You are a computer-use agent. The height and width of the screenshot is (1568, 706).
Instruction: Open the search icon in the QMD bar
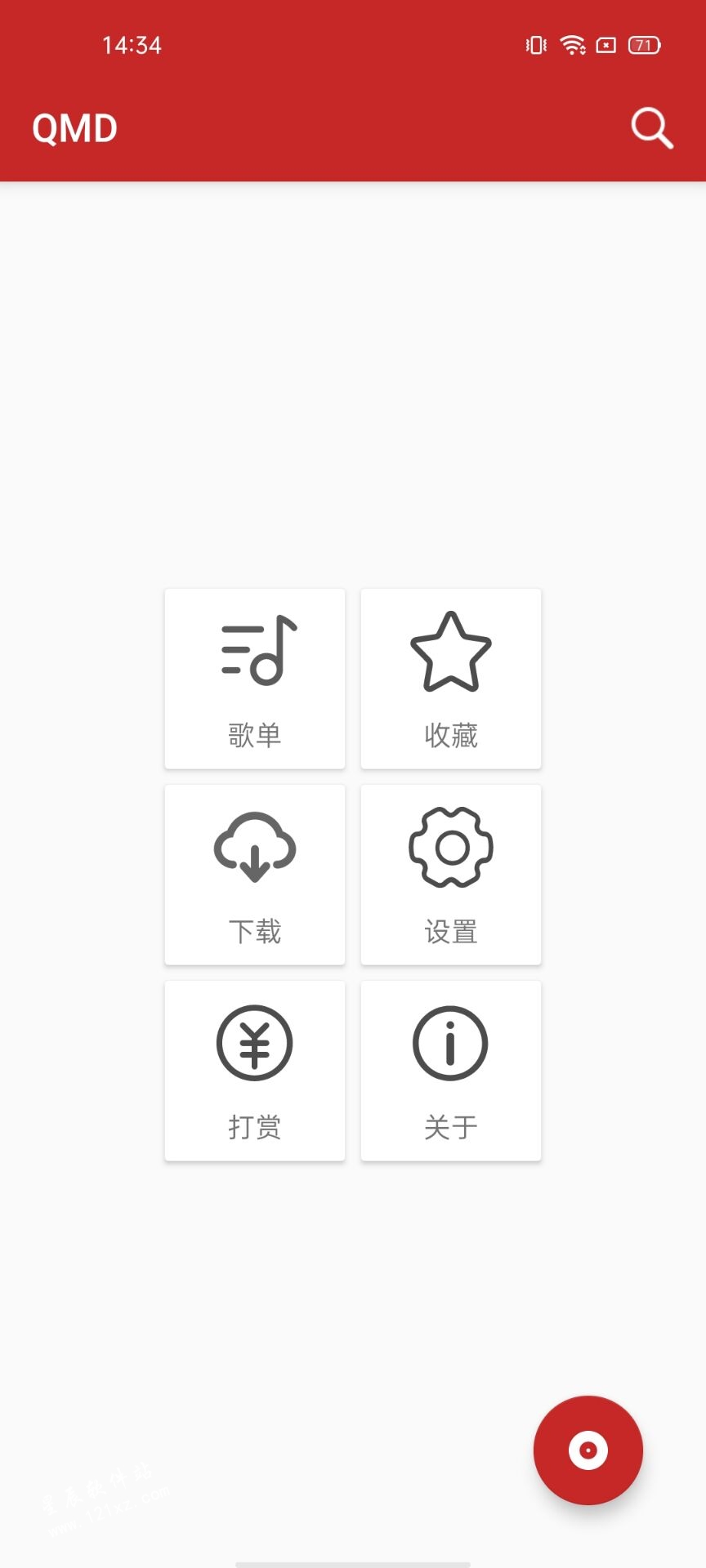click(x=652, y=128)
